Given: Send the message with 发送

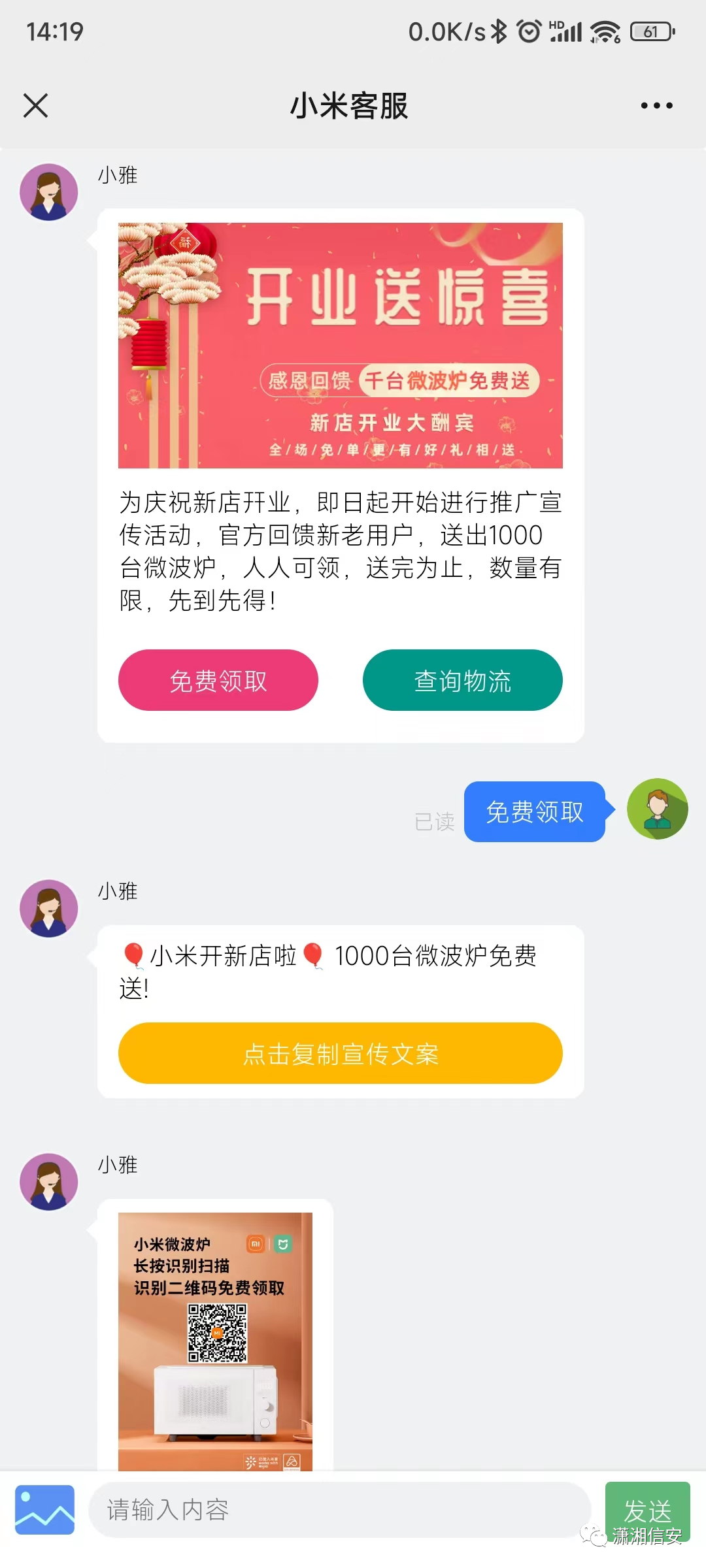Looking at the screenshot, I should (647, 1509).
